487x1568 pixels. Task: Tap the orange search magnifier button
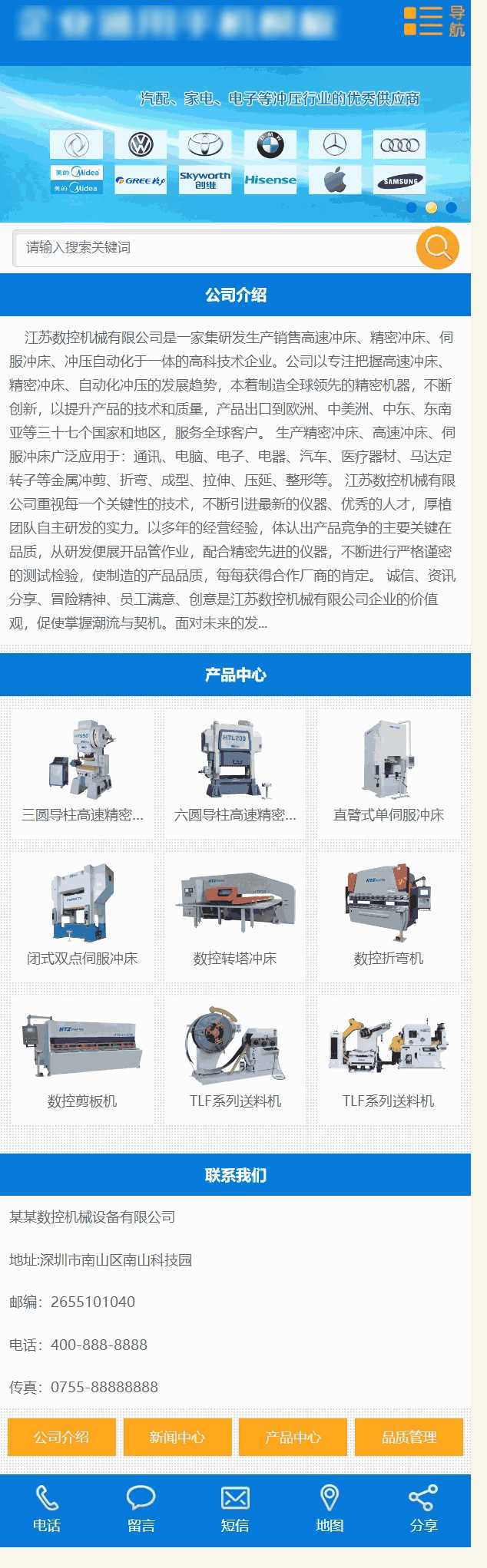point(437,248)
